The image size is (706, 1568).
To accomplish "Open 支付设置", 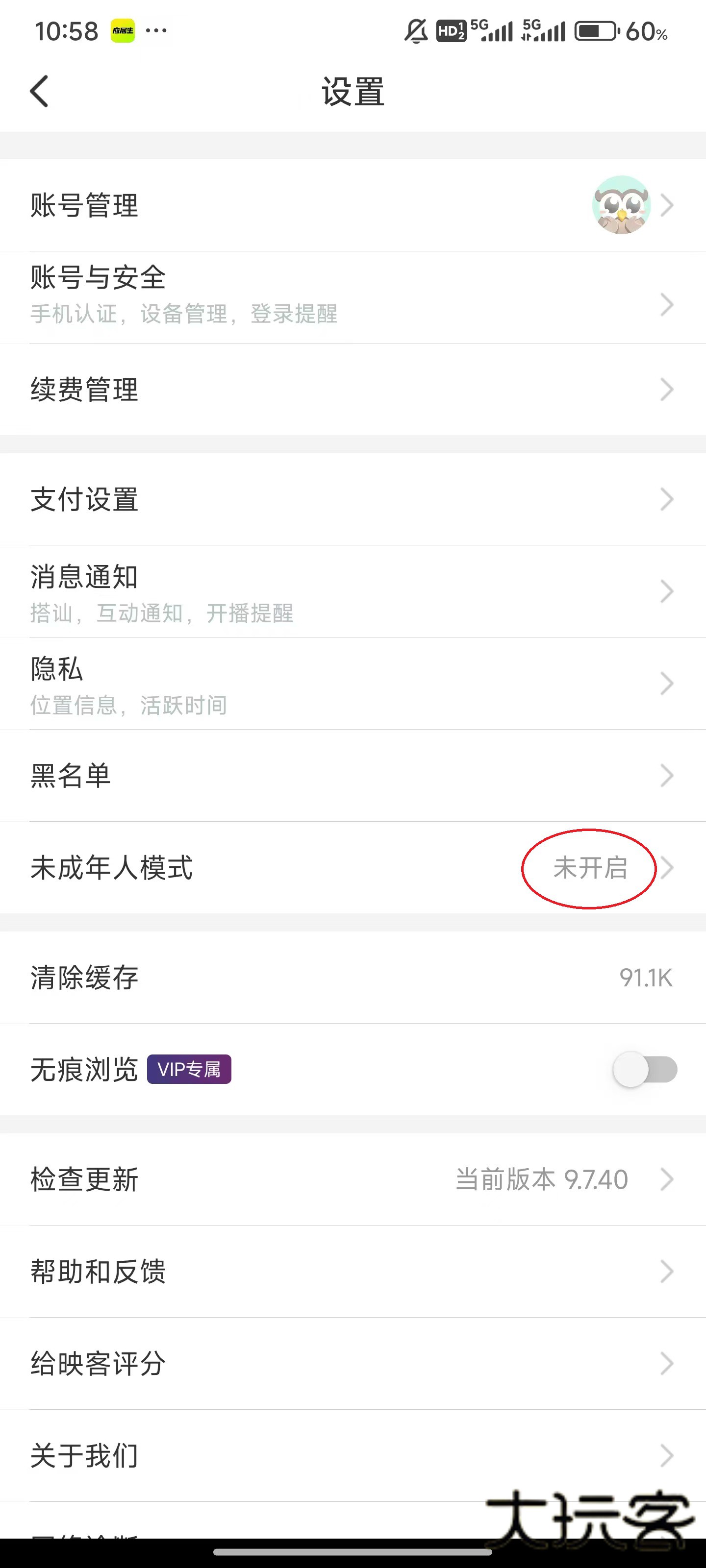I will (353, 499).
